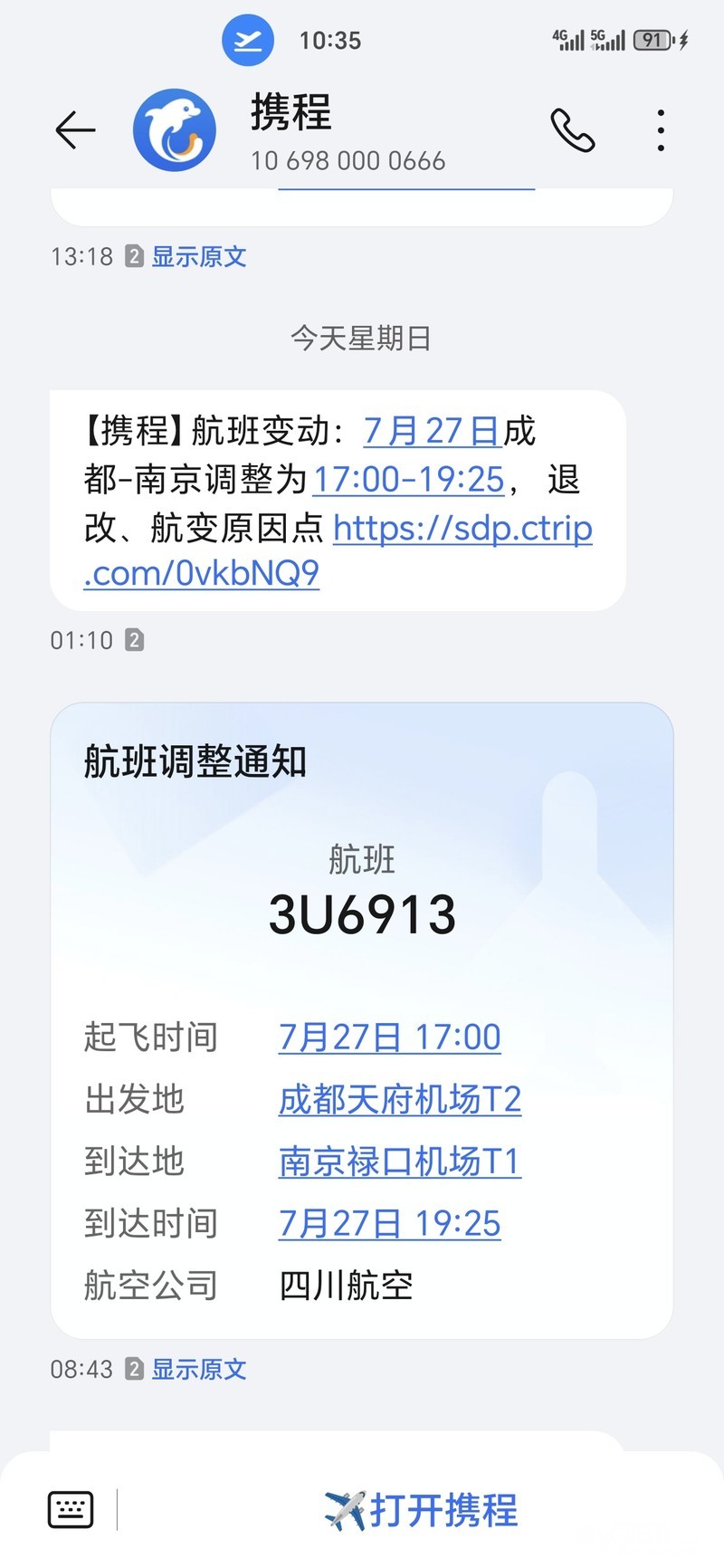
Task: Tap the arrival time 7月27日 19:25
Action: (389, 1224)
